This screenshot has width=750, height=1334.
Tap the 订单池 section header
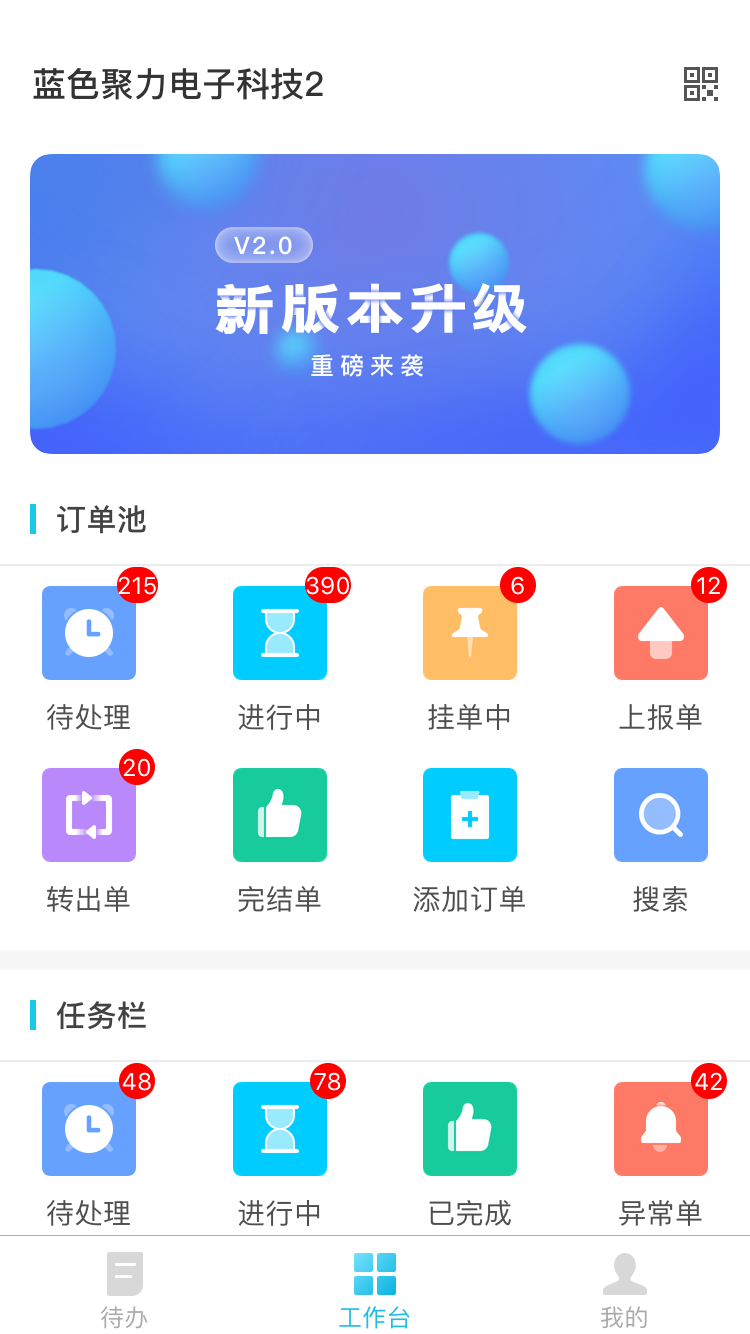101,521
